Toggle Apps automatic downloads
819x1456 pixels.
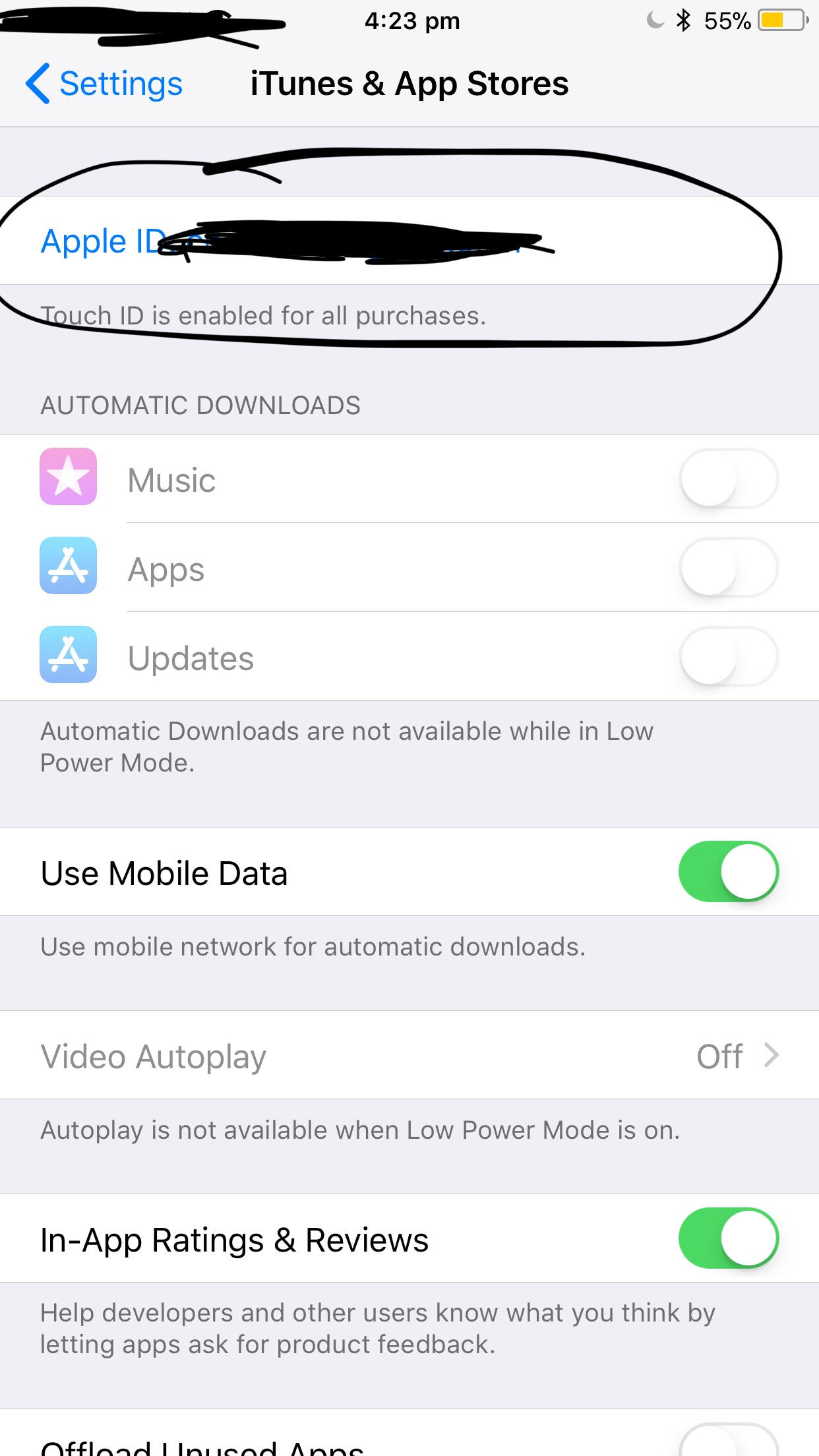[729, 568]
